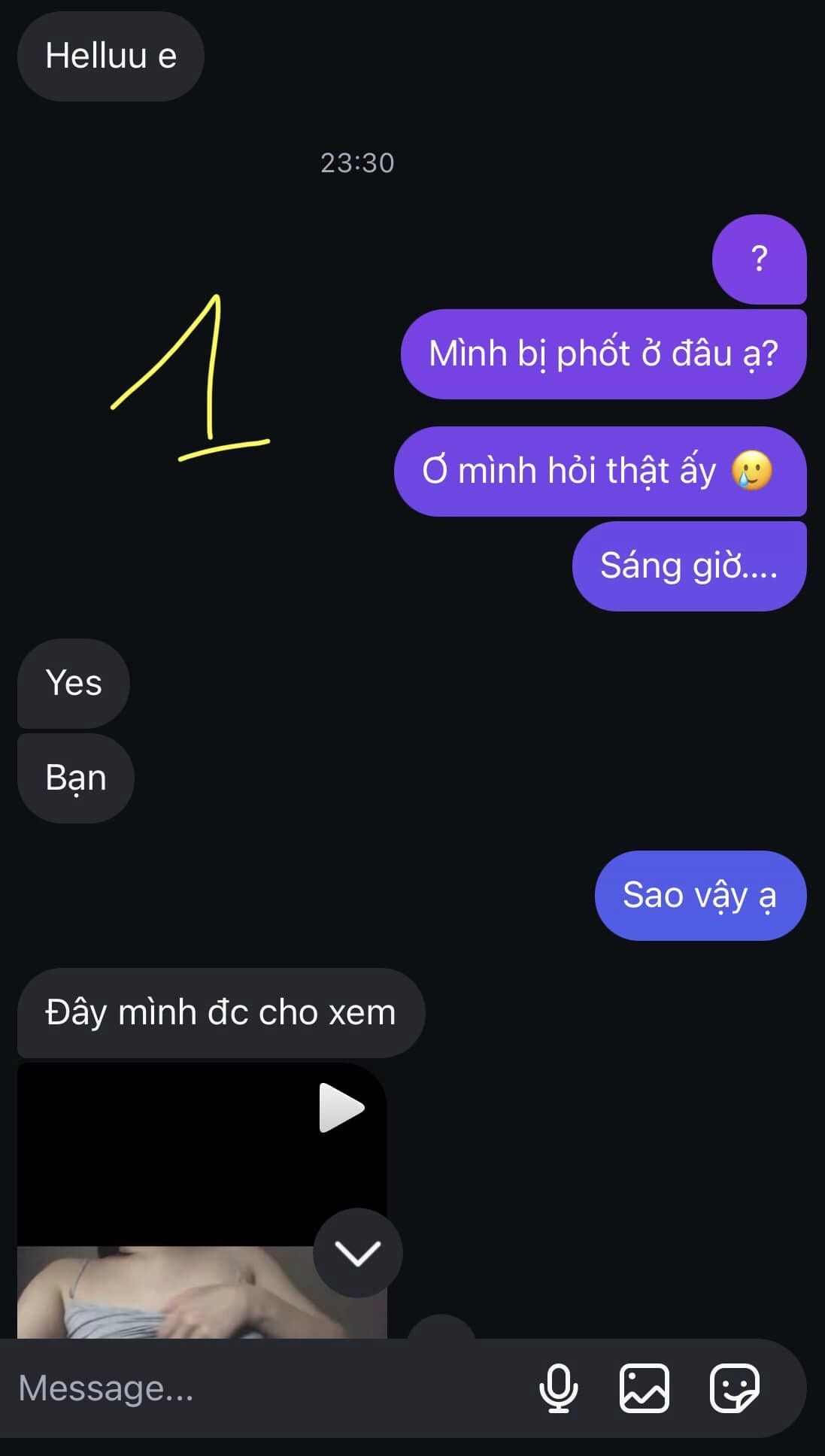Jump to latest messages with down chevron
825x1456 pixels.
[357, 1253]
